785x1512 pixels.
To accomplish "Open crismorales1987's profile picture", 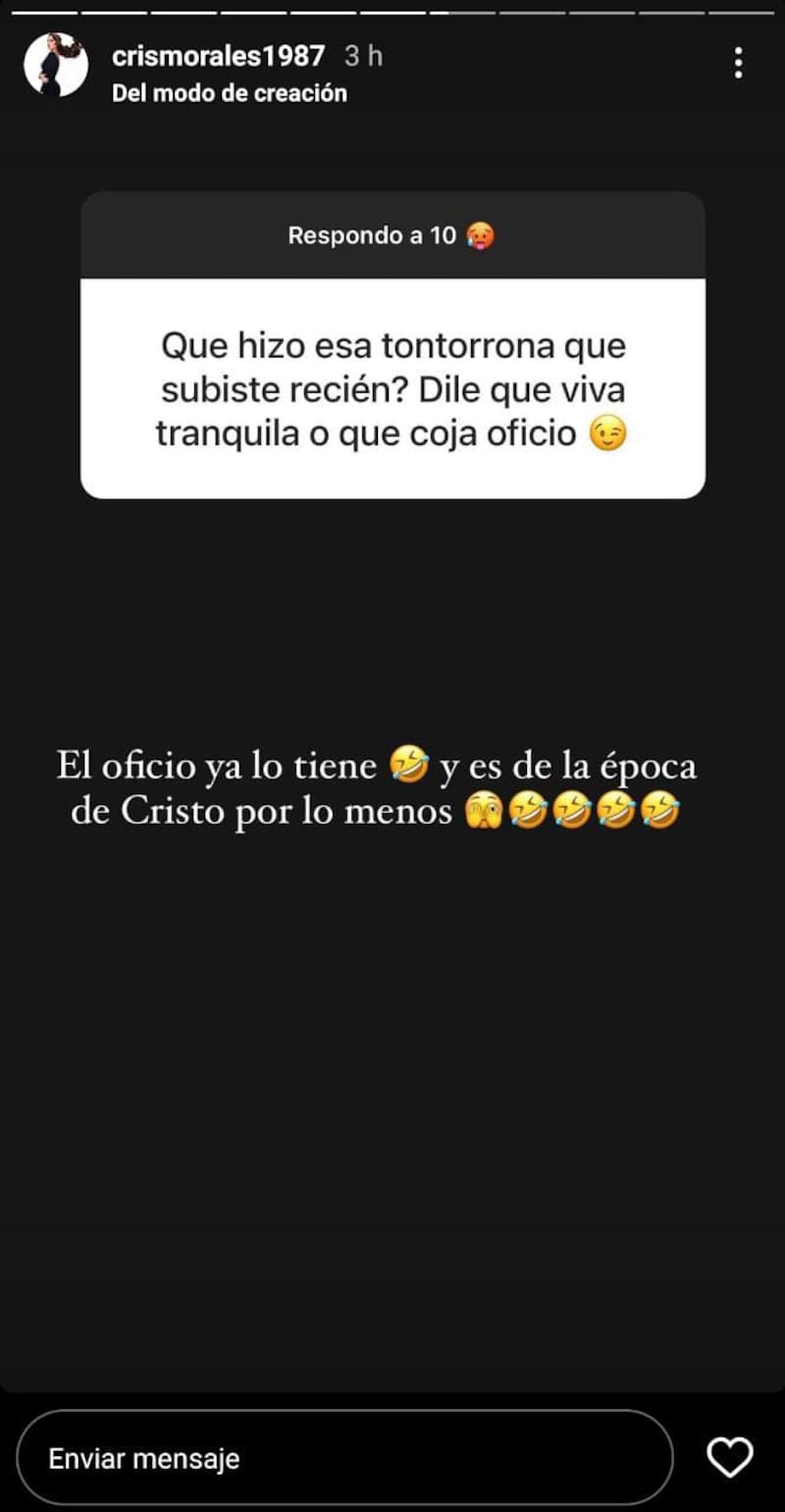I will click(56, 65).
